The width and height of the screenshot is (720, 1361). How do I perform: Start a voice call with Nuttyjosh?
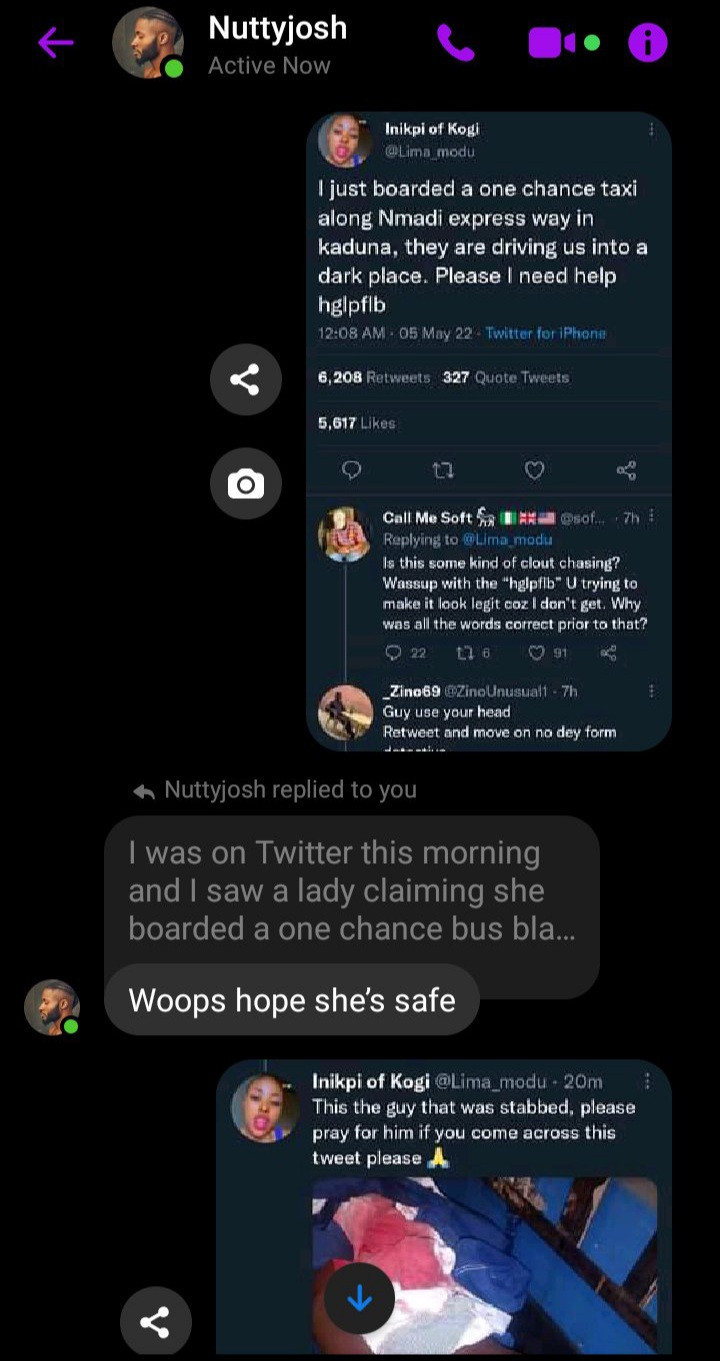pos(456,42)
